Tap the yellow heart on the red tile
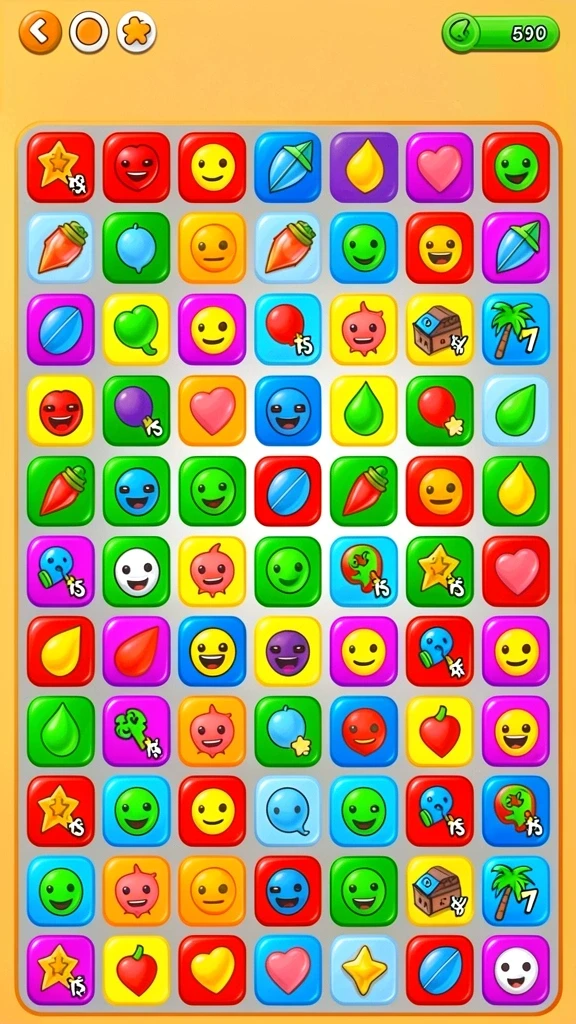576x1024 pixels. click(x=212, y=970)
